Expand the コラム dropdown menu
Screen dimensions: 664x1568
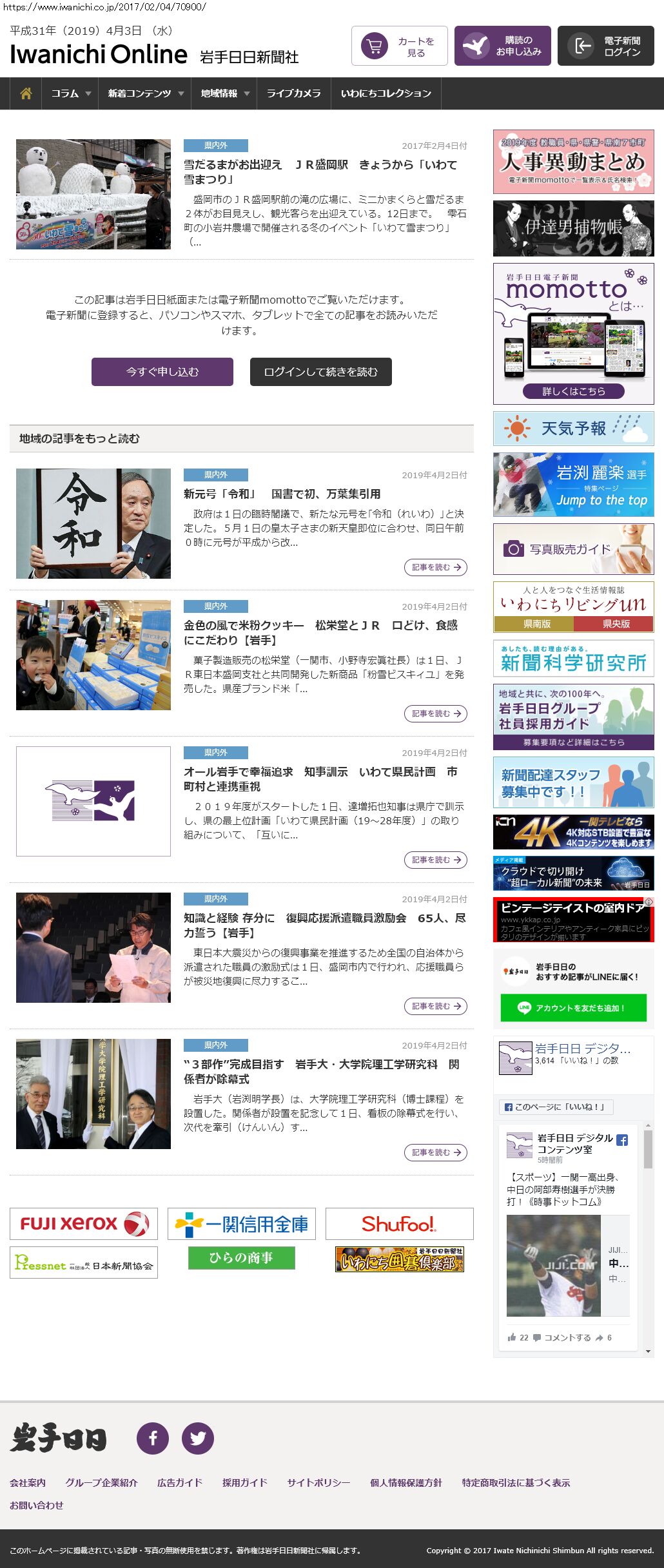pyautogui.click(x=70, y=93)
